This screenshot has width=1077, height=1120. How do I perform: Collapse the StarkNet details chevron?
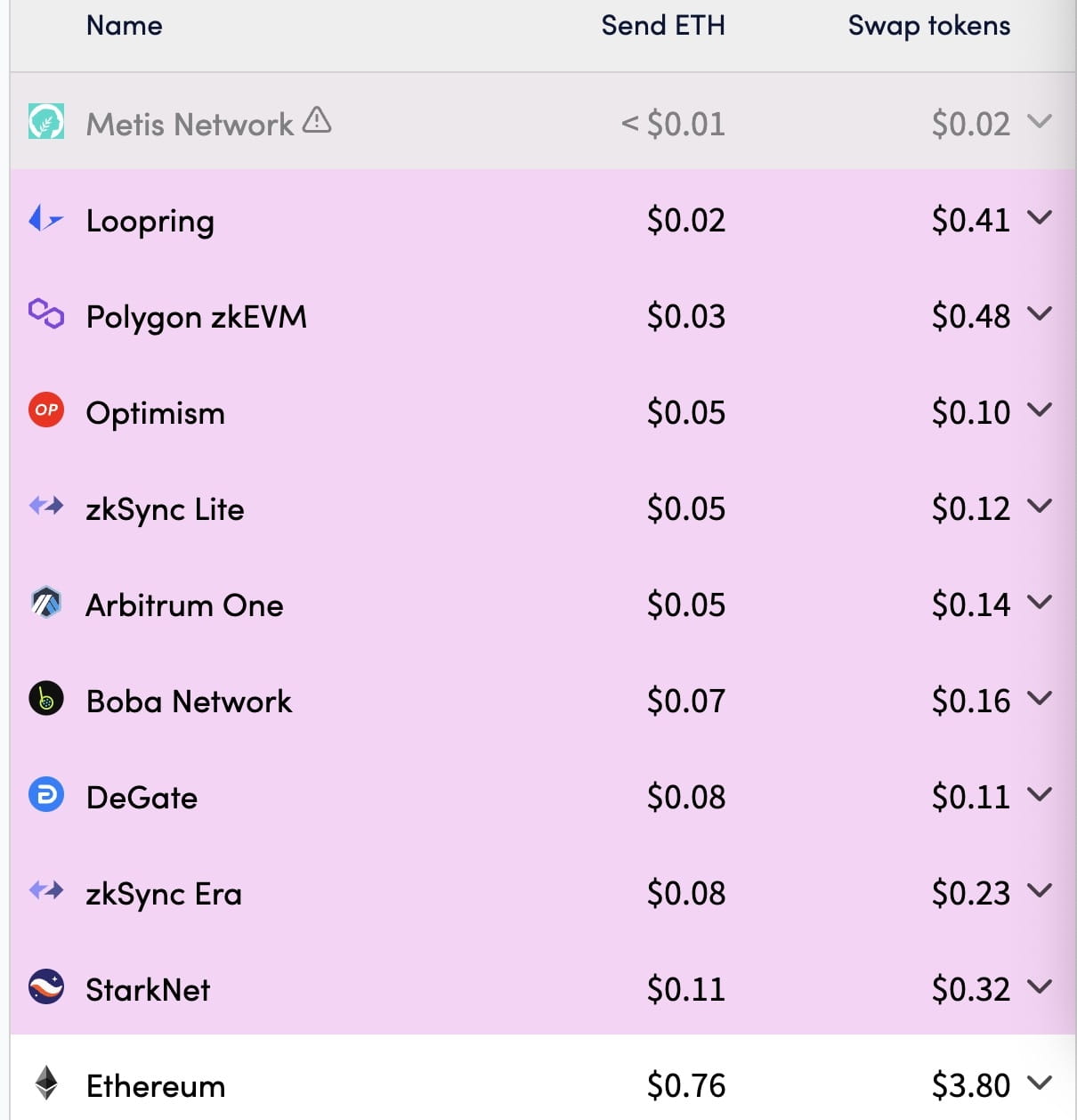click(1039, 986)
